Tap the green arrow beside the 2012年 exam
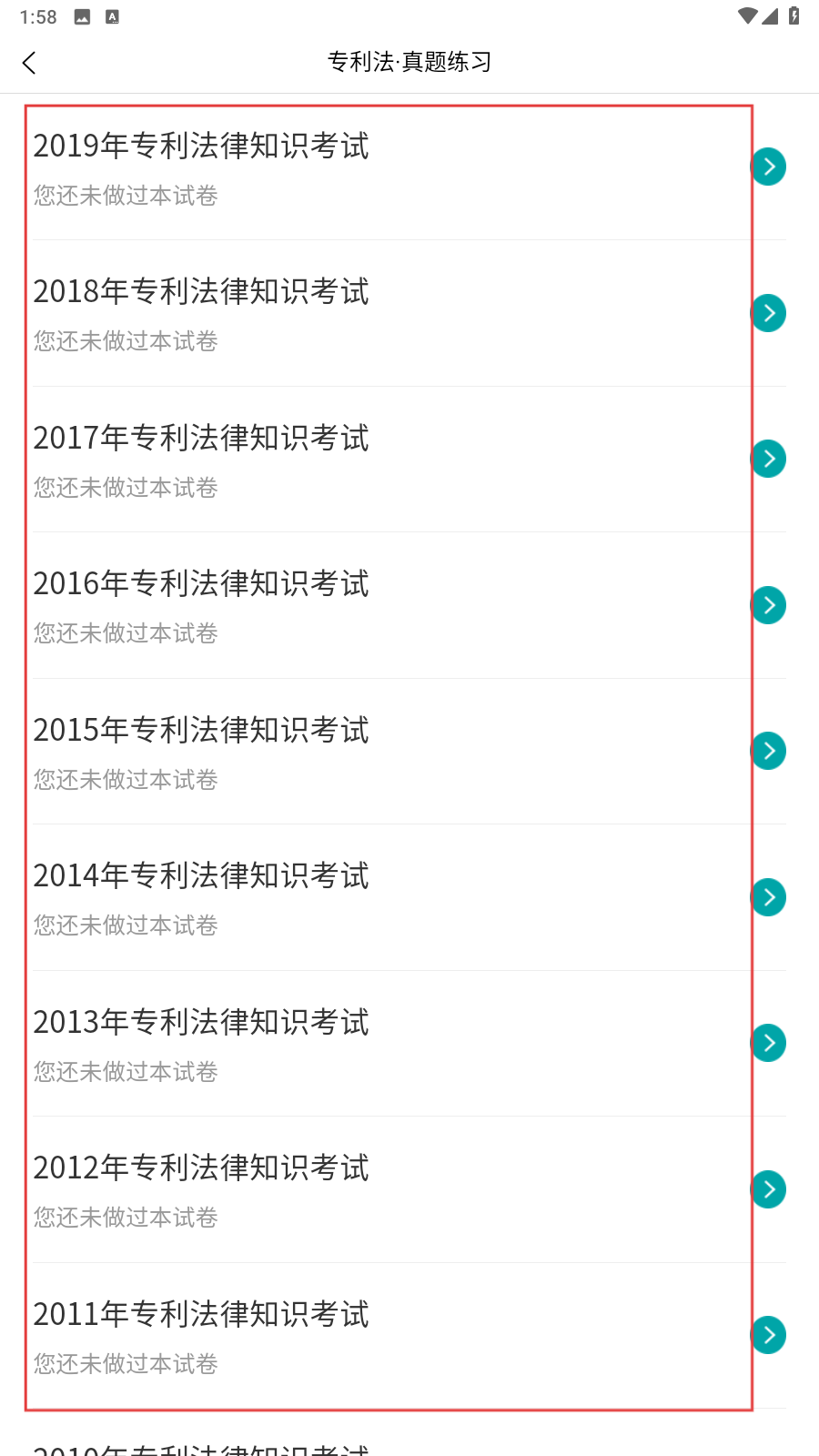Screen dimensions: 819x1456 click(x=769, y=1189)
